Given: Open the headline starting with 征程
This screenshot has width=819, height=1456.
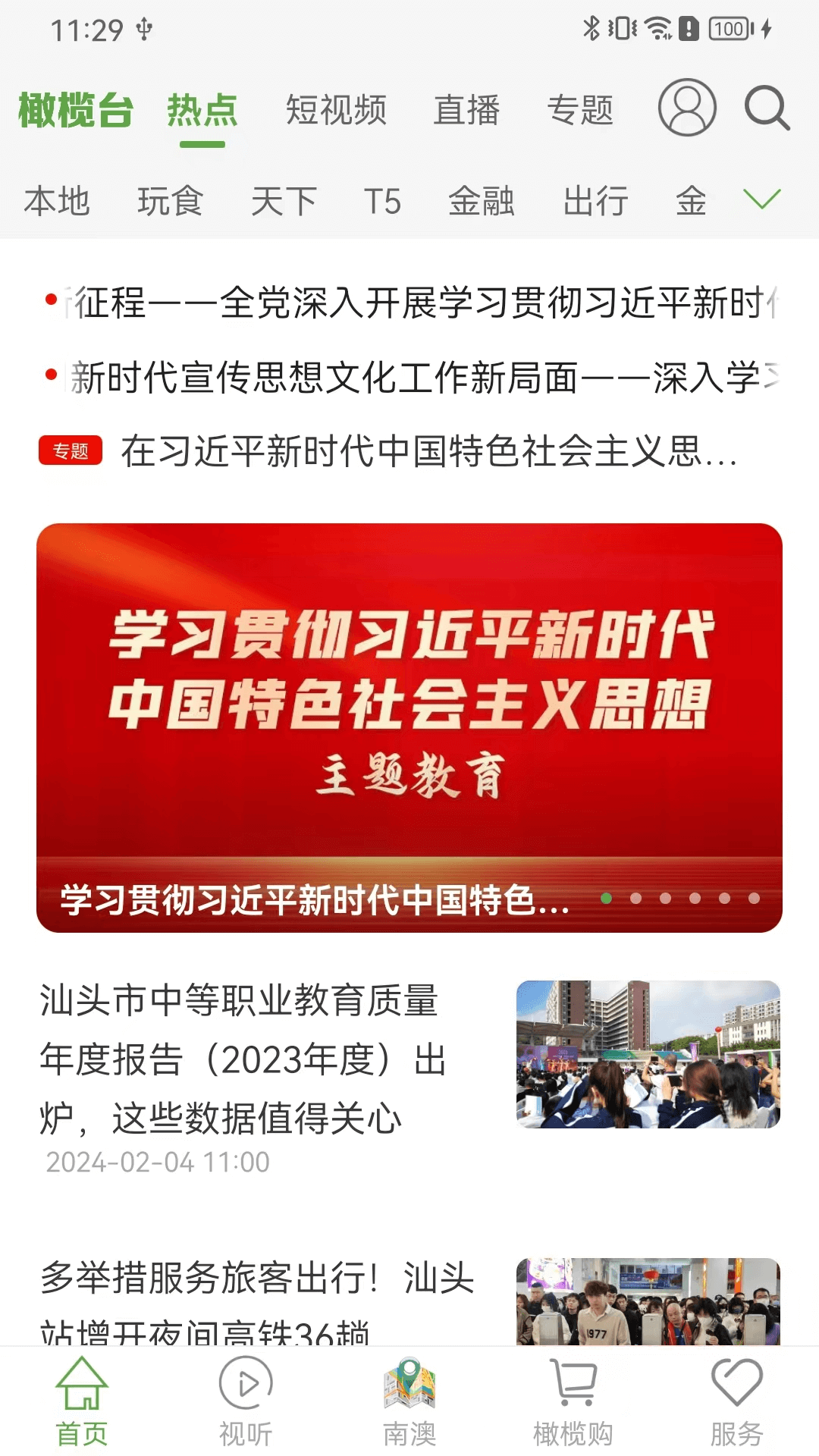Looking at the screenshot, I should tap(417, 303).
